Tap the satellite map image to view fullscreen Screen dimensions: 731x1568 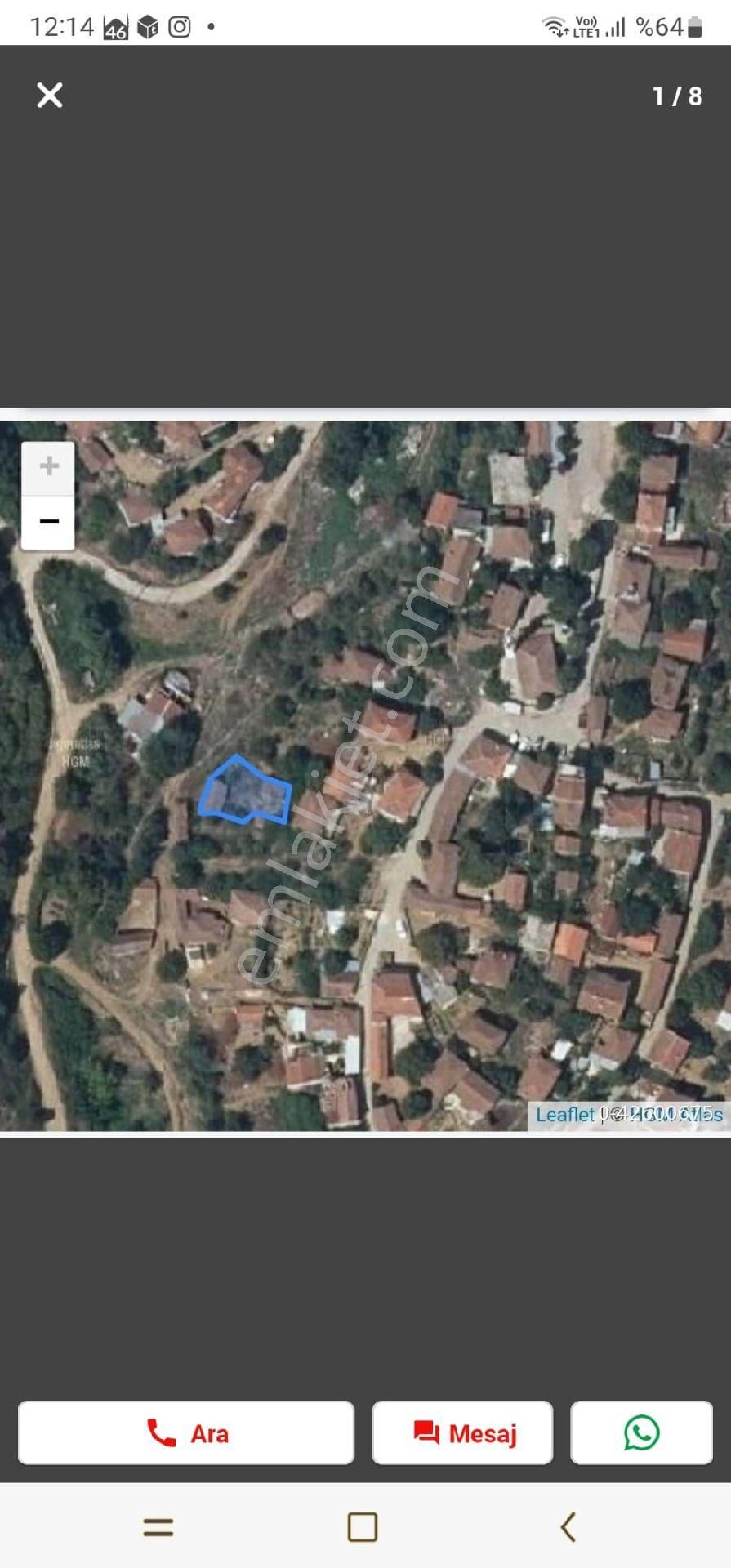tap(365, 772)
